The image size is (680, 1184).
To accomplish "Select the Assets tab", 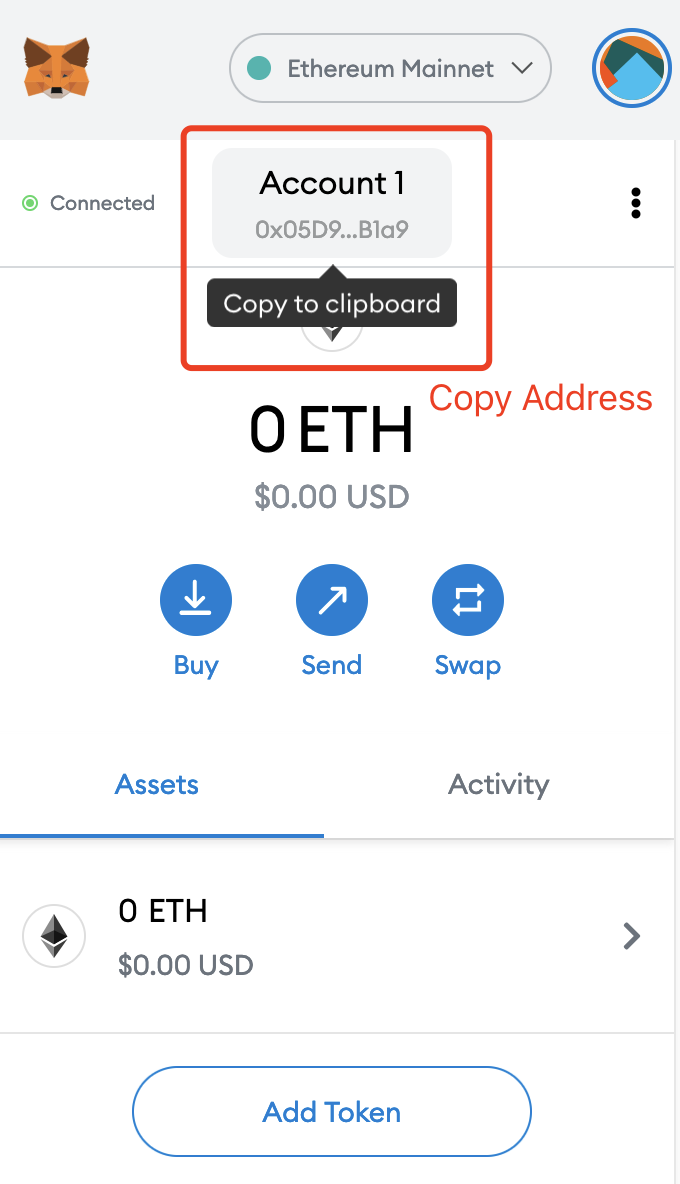I will [x=157, y=785].
